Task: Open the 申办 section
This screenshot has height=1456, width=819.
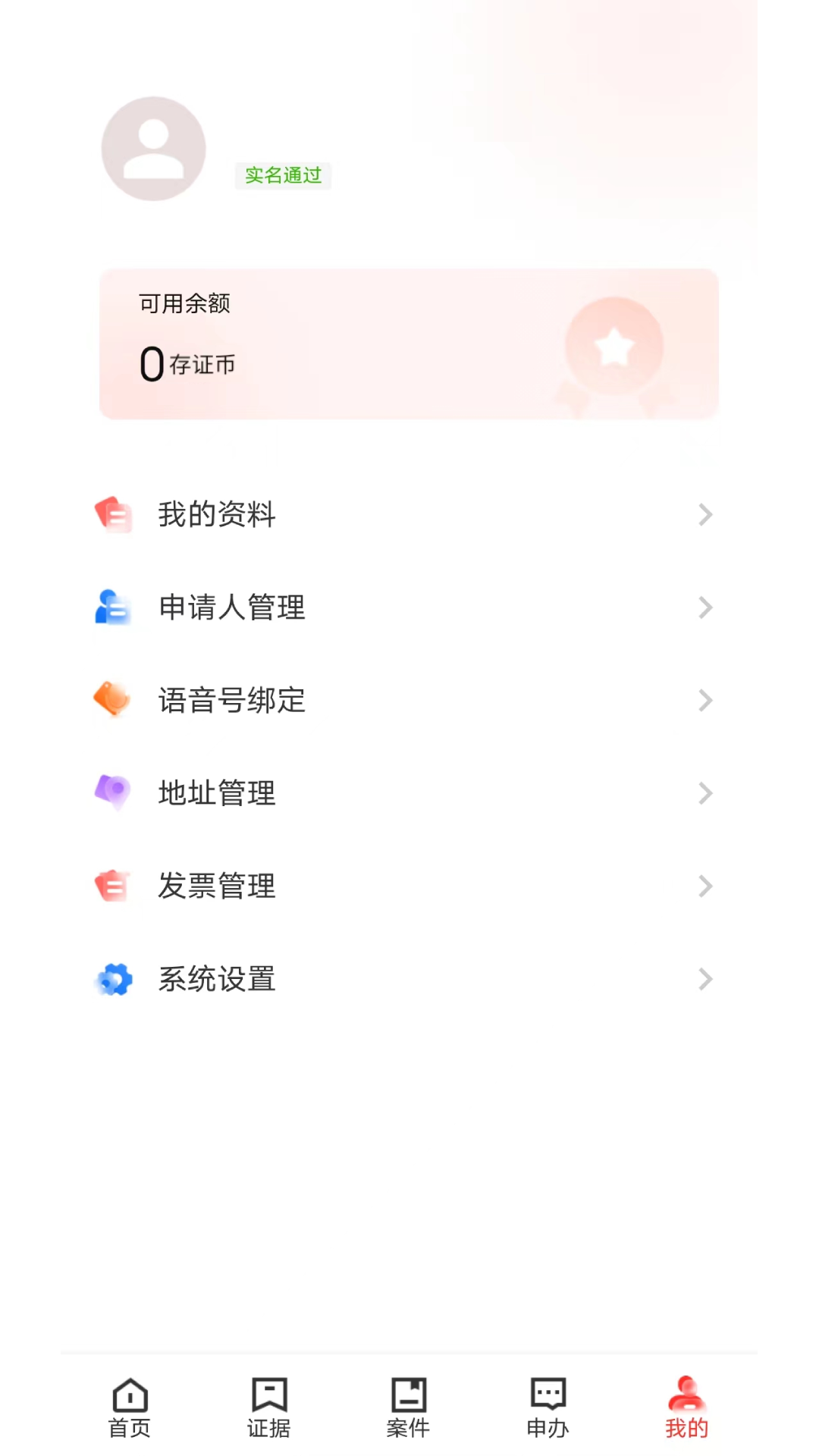Action: 547,1407
